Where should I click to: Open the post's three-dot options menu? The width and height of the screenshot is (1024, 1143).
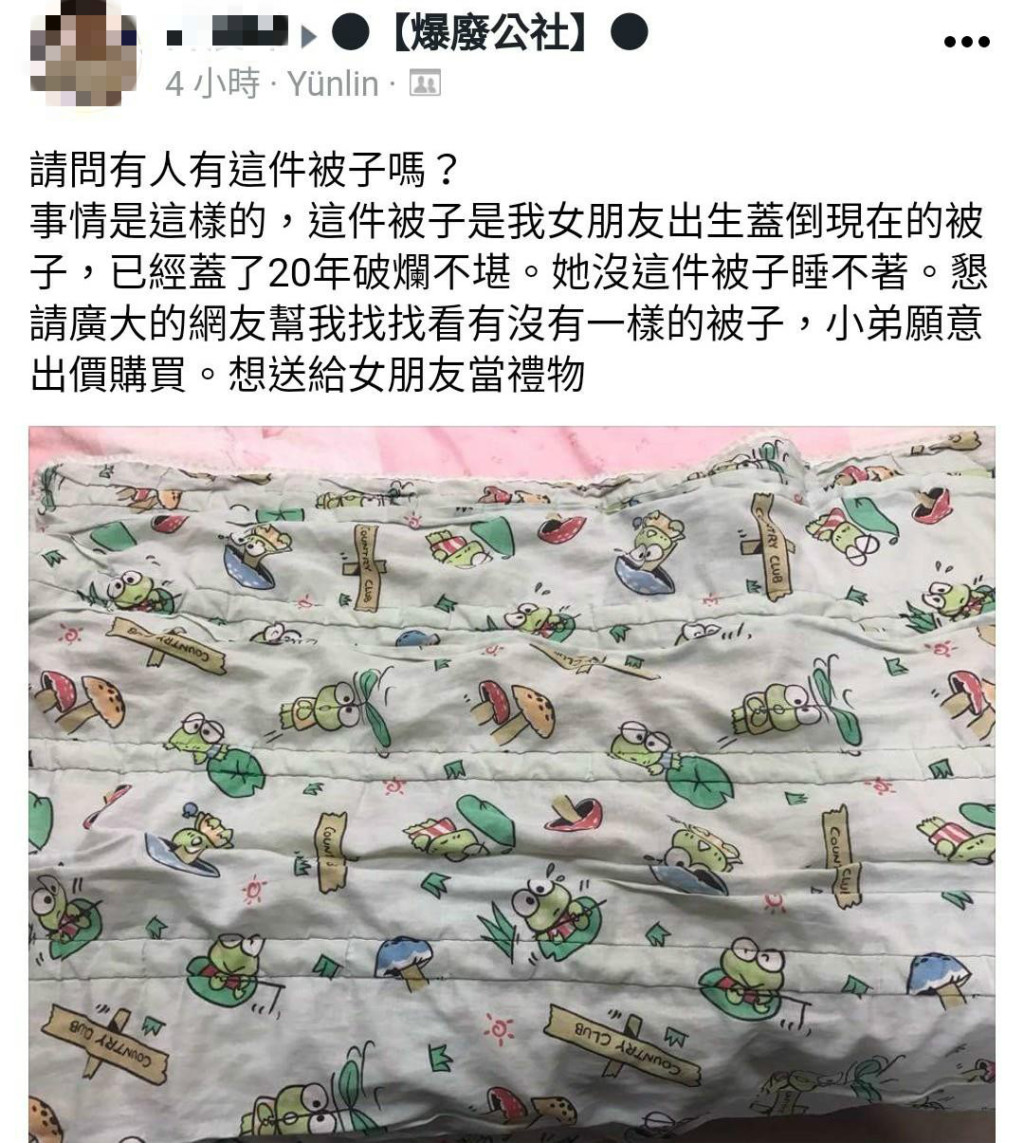click(966, 41)
